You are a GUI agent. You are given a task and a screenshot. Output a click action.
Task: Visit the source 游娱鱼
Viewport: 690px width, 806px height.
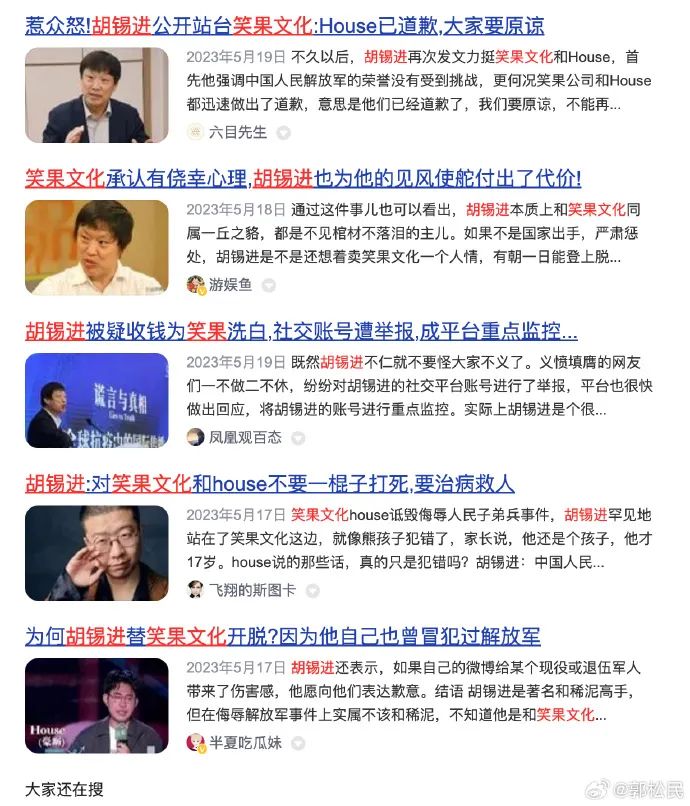pos(230,285)
